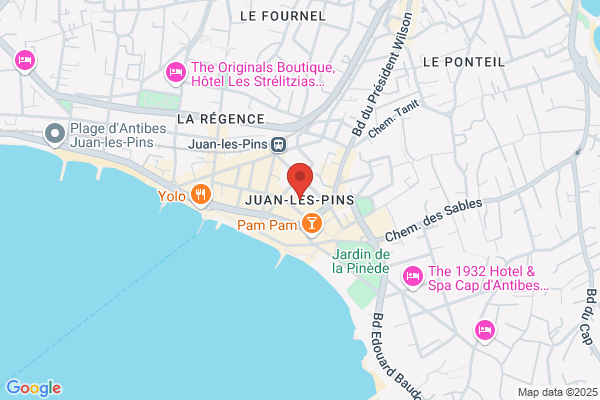
Task: Tap the Plage d'Antibes Juan-les-Pins marker
Action: 55,135
